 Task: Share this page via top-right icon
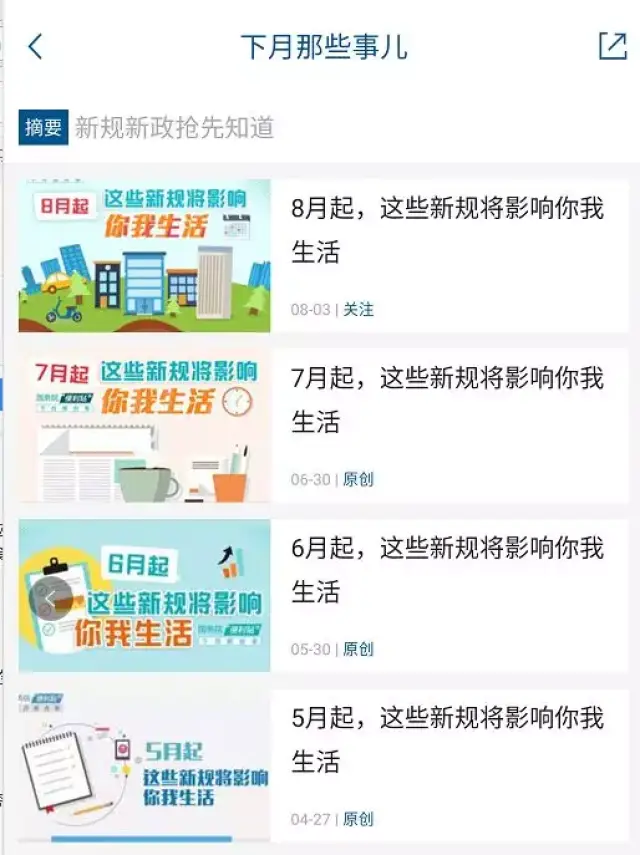pos(612,46)
